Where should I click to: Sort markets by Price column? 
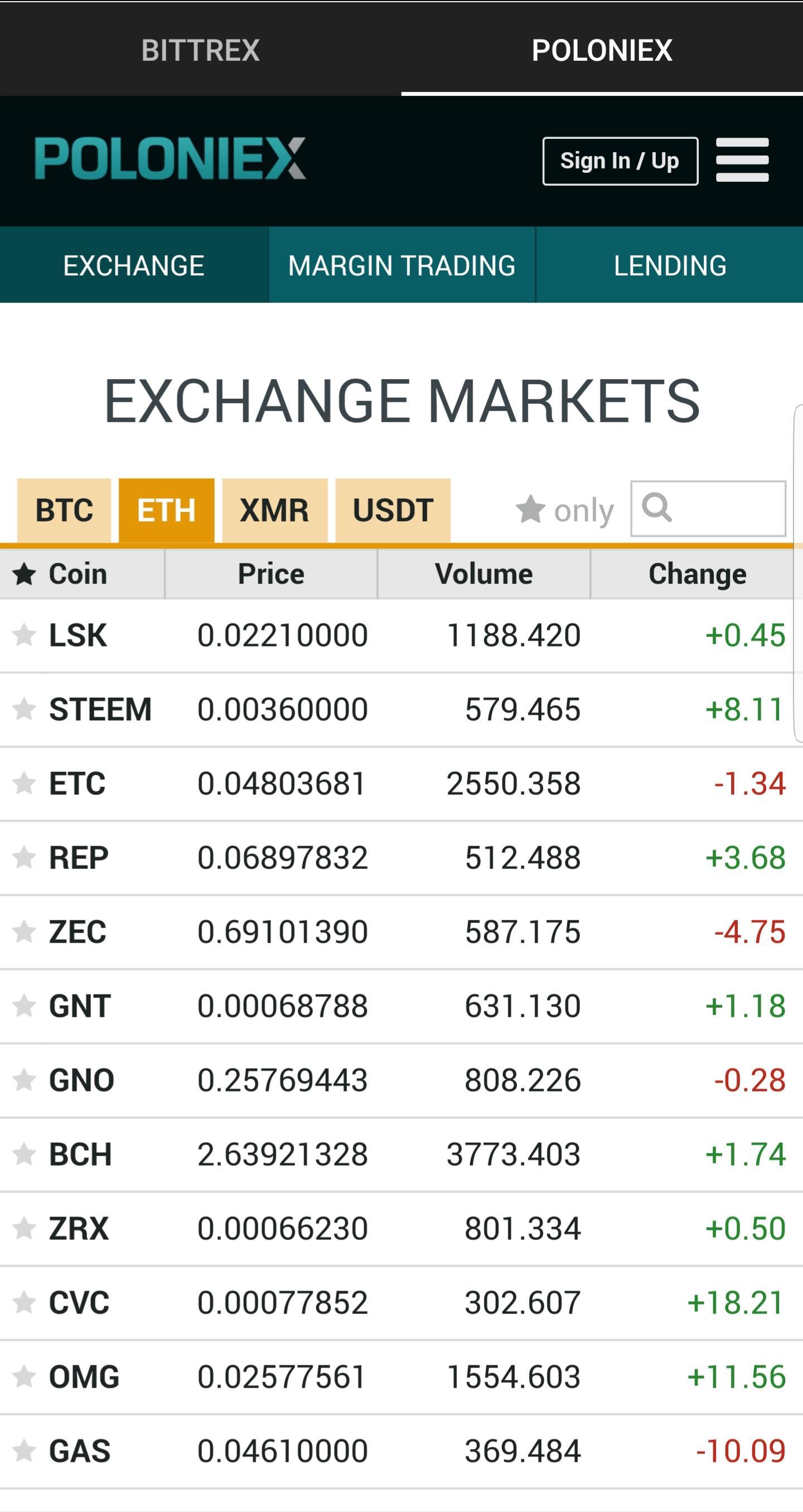click(x=270, y=573)
